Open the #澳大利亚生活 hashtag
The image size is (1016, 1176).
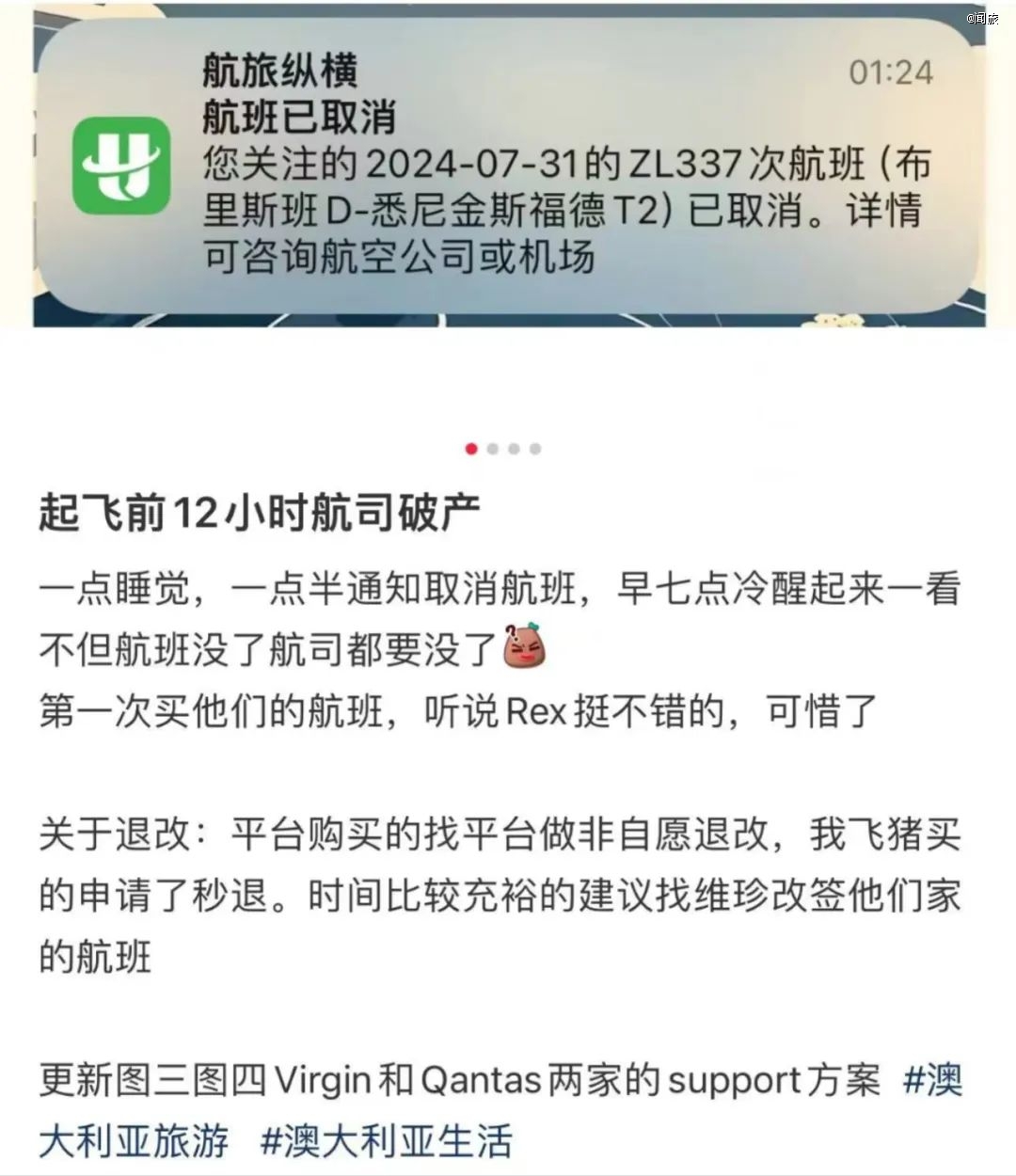[387, 1140]
